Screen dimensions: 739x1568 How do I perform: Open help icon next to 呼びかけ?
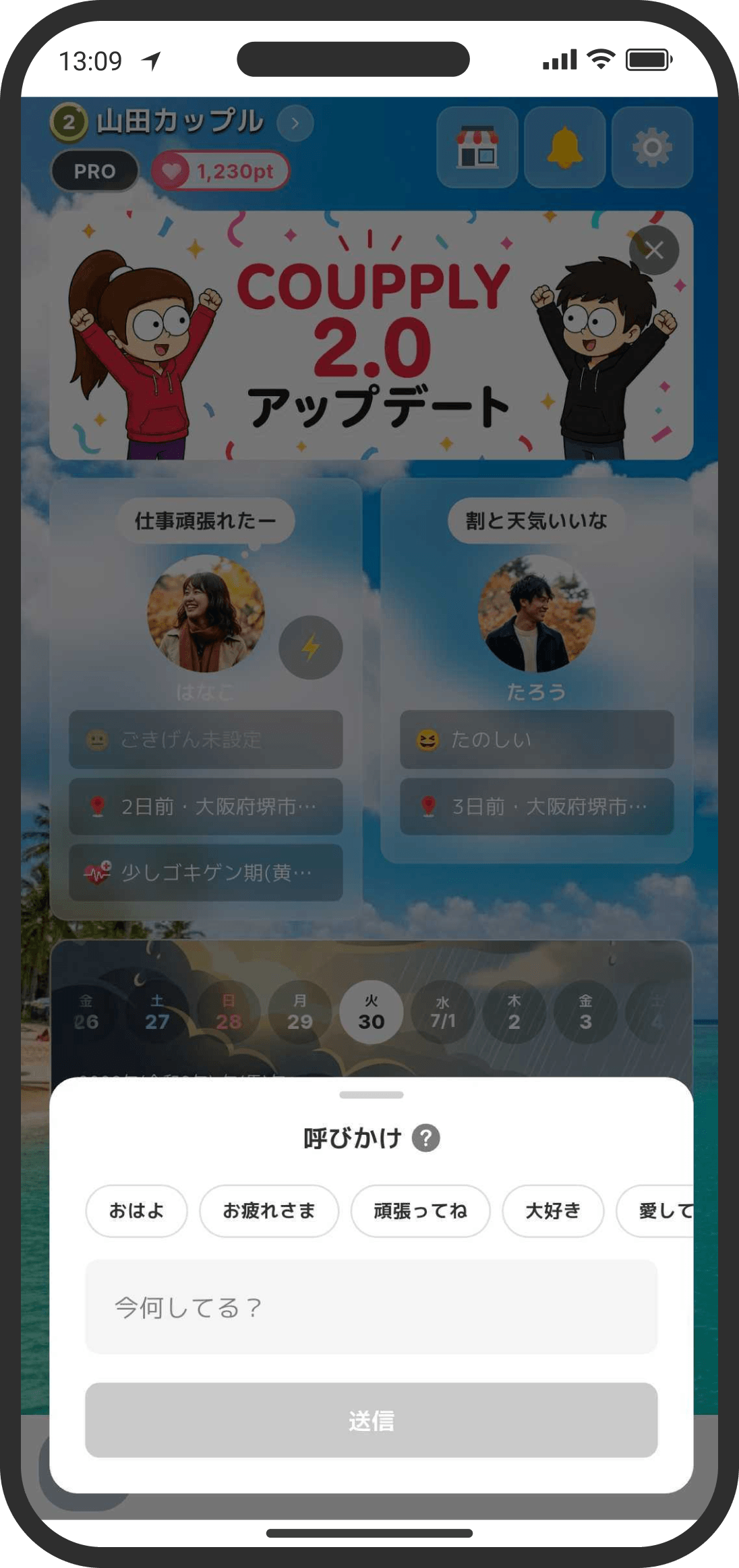[x=425, y=1138]
